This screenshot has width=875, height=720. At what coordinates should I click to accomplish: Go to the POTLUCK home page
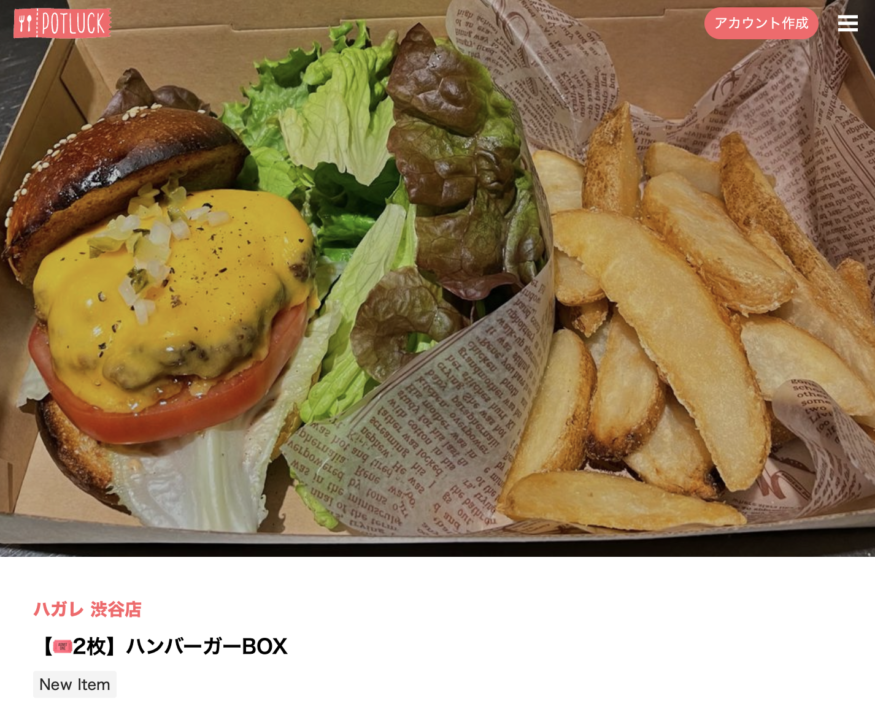[x=62, y=23]
